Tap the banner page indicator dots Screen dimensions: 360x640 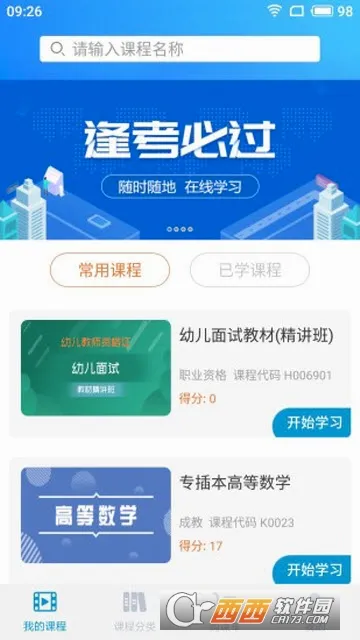tap(180, 229)
